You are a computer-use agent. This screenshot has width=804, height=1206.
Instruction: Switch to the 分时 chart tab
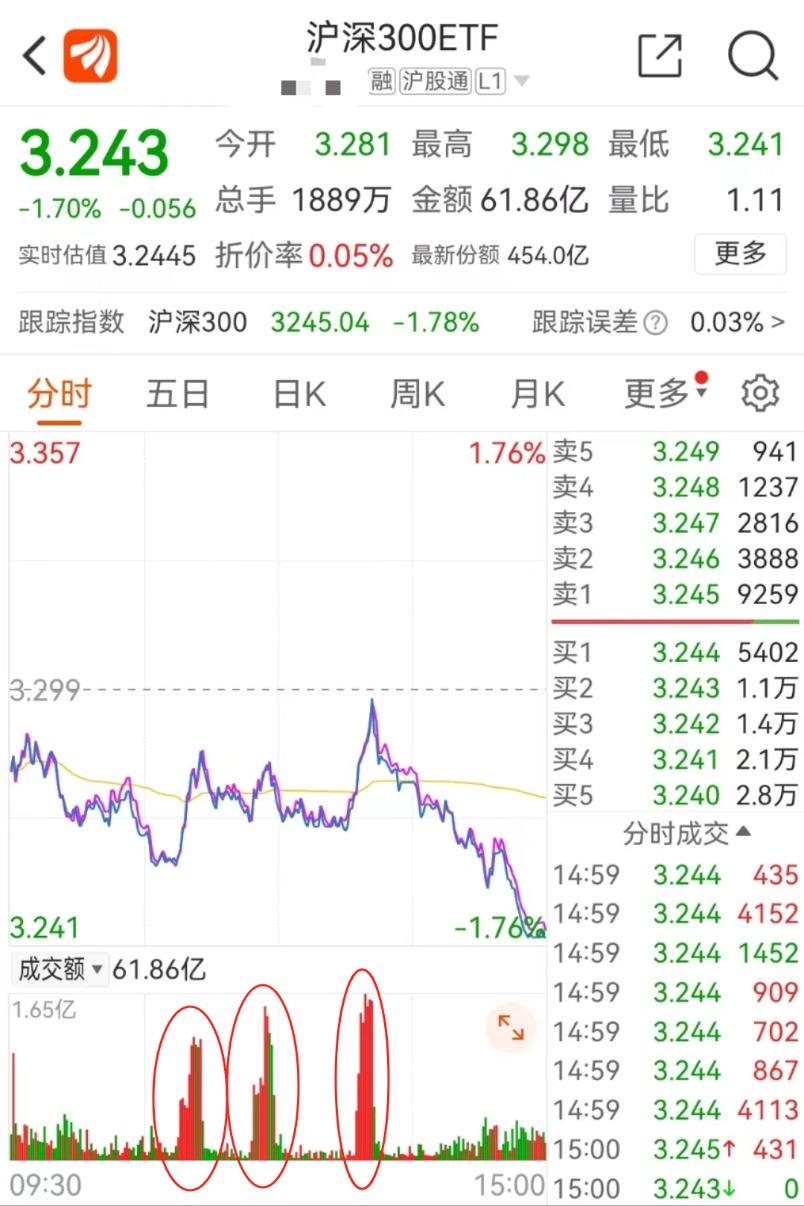[59, 394]
